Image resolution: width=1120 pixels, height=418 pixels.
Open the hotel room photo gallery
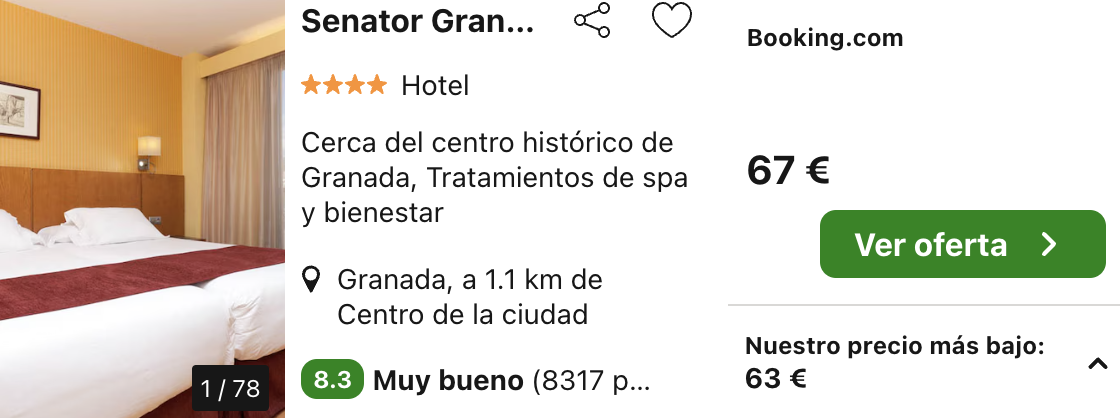click(x=140, y=220)
